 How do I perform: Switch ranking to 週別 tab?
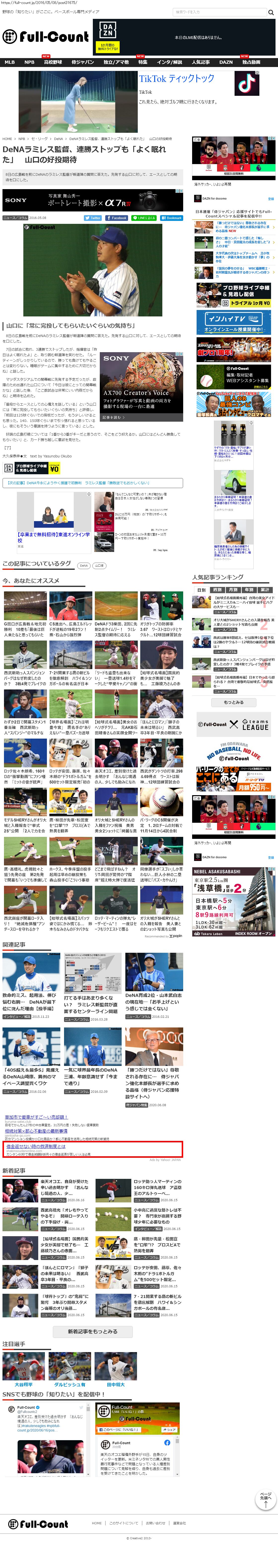pyautogui.click(x=218, y=590)
